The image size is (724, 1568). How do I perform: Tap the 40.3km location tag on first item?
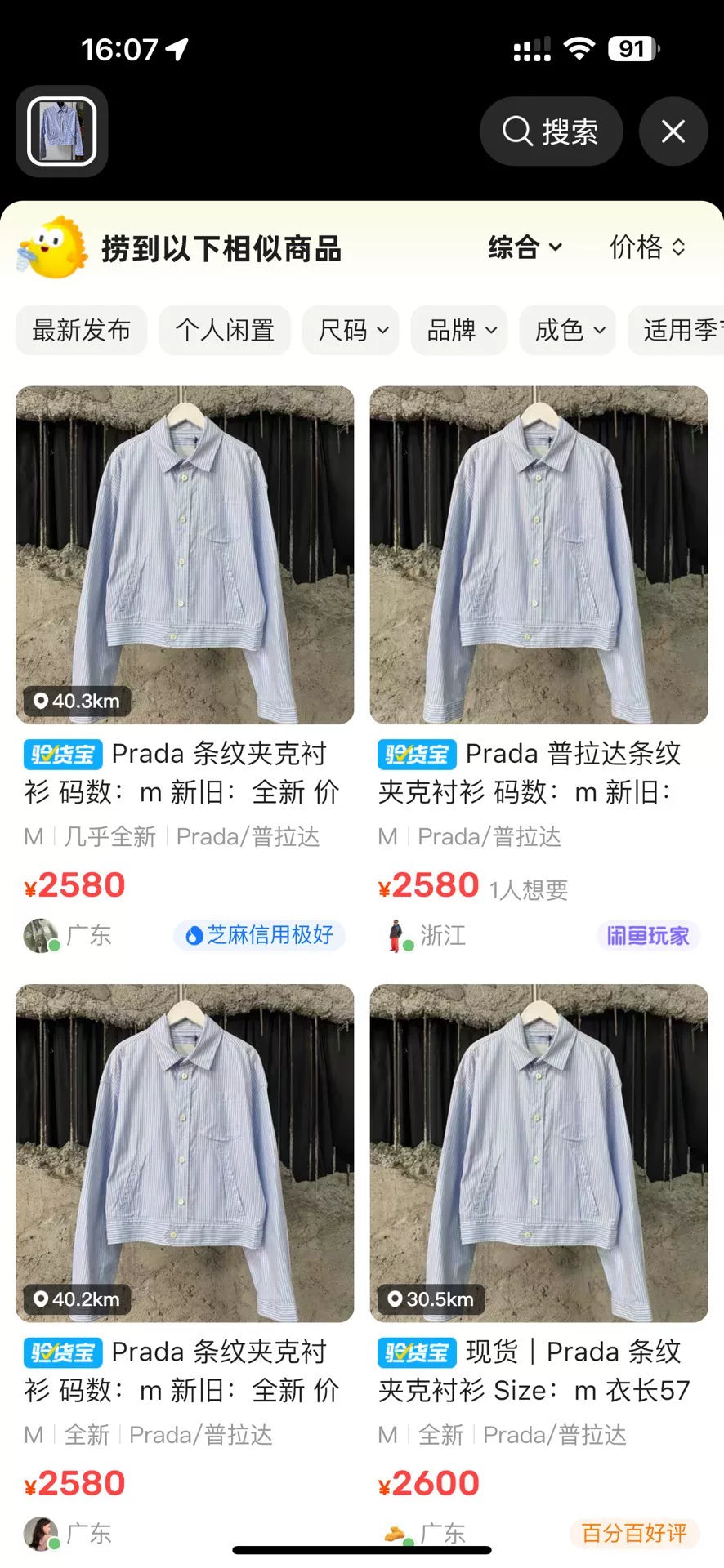(75, 701)
